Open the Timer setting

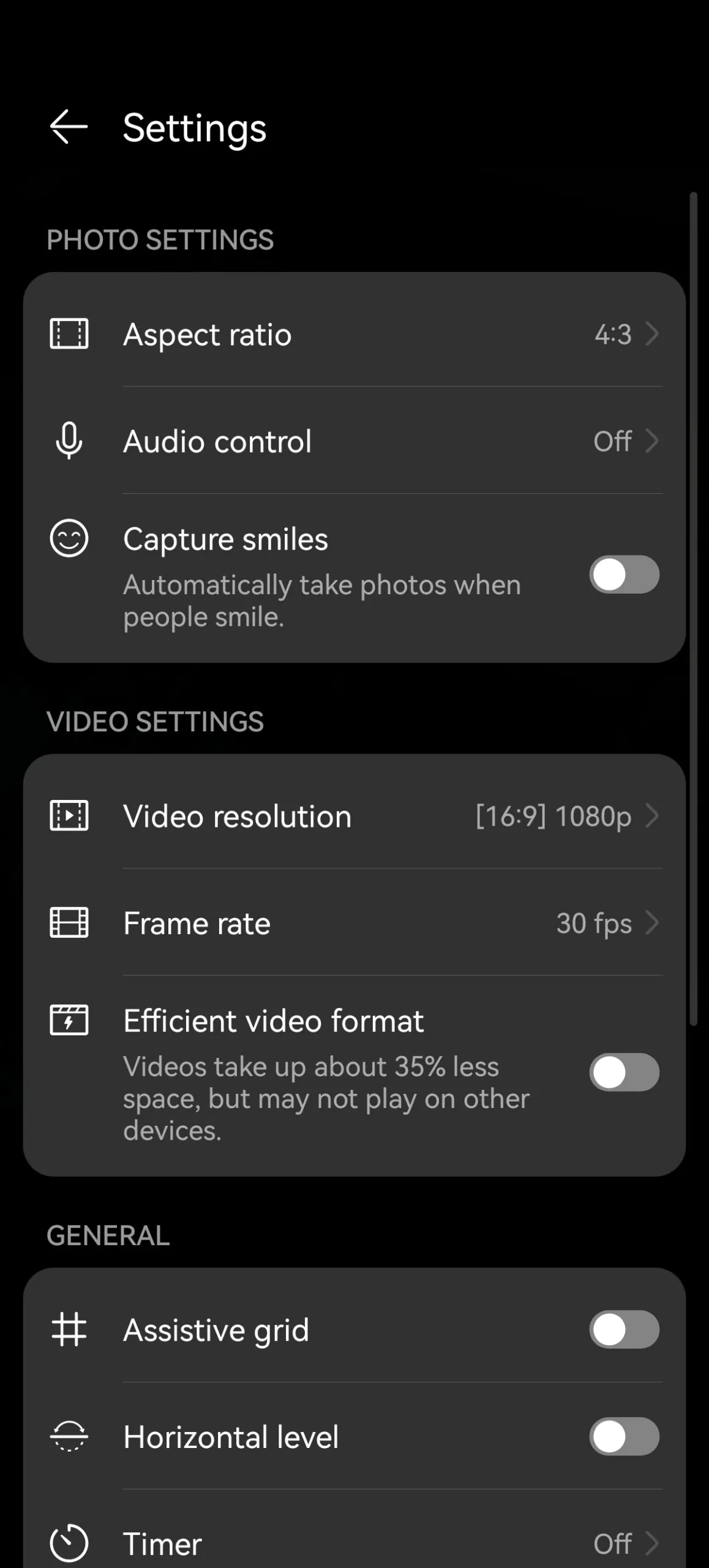click(354, 1543)
